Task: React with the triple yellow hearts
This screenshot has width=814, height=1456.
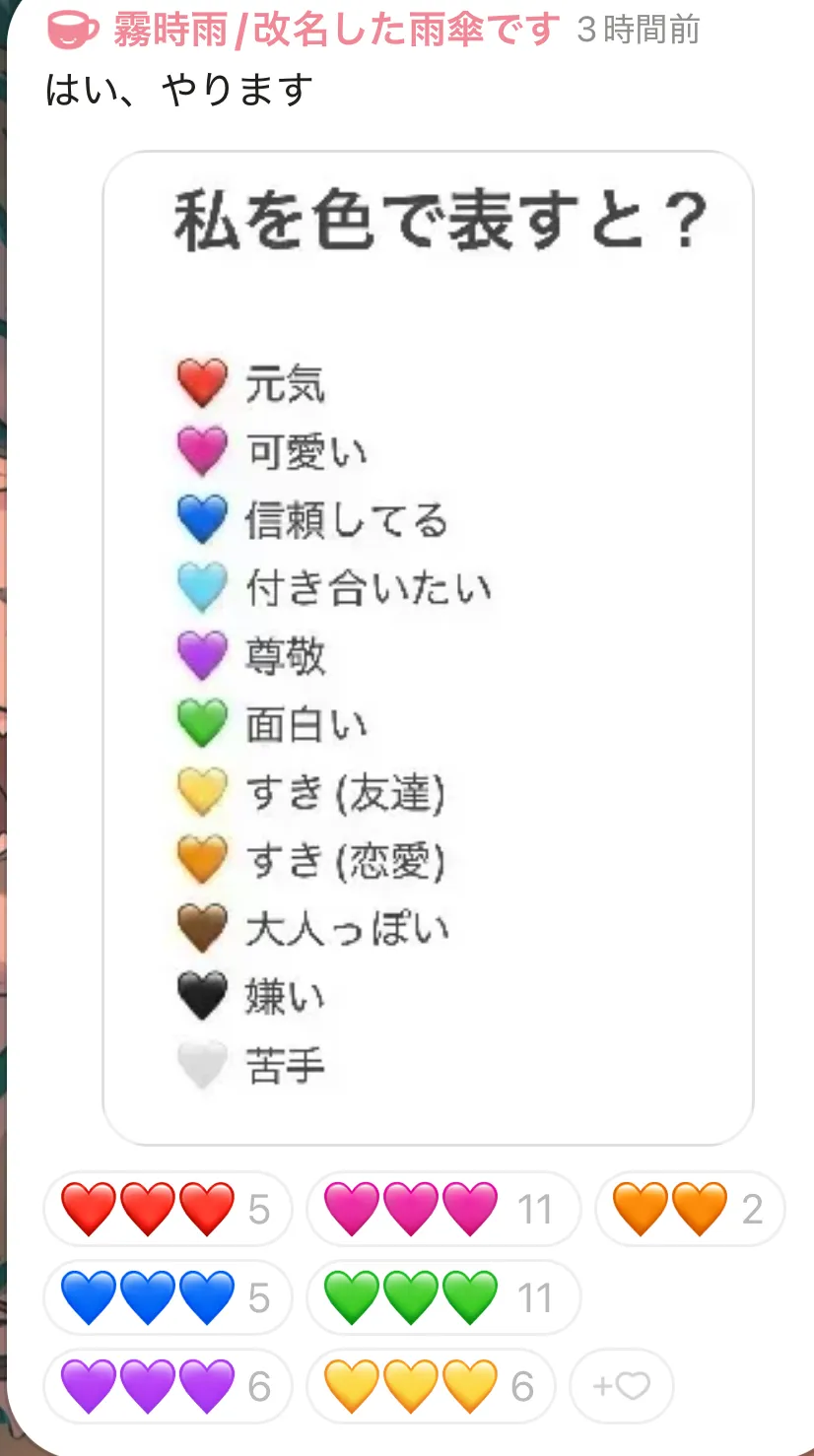Action: coord(430,1386)
